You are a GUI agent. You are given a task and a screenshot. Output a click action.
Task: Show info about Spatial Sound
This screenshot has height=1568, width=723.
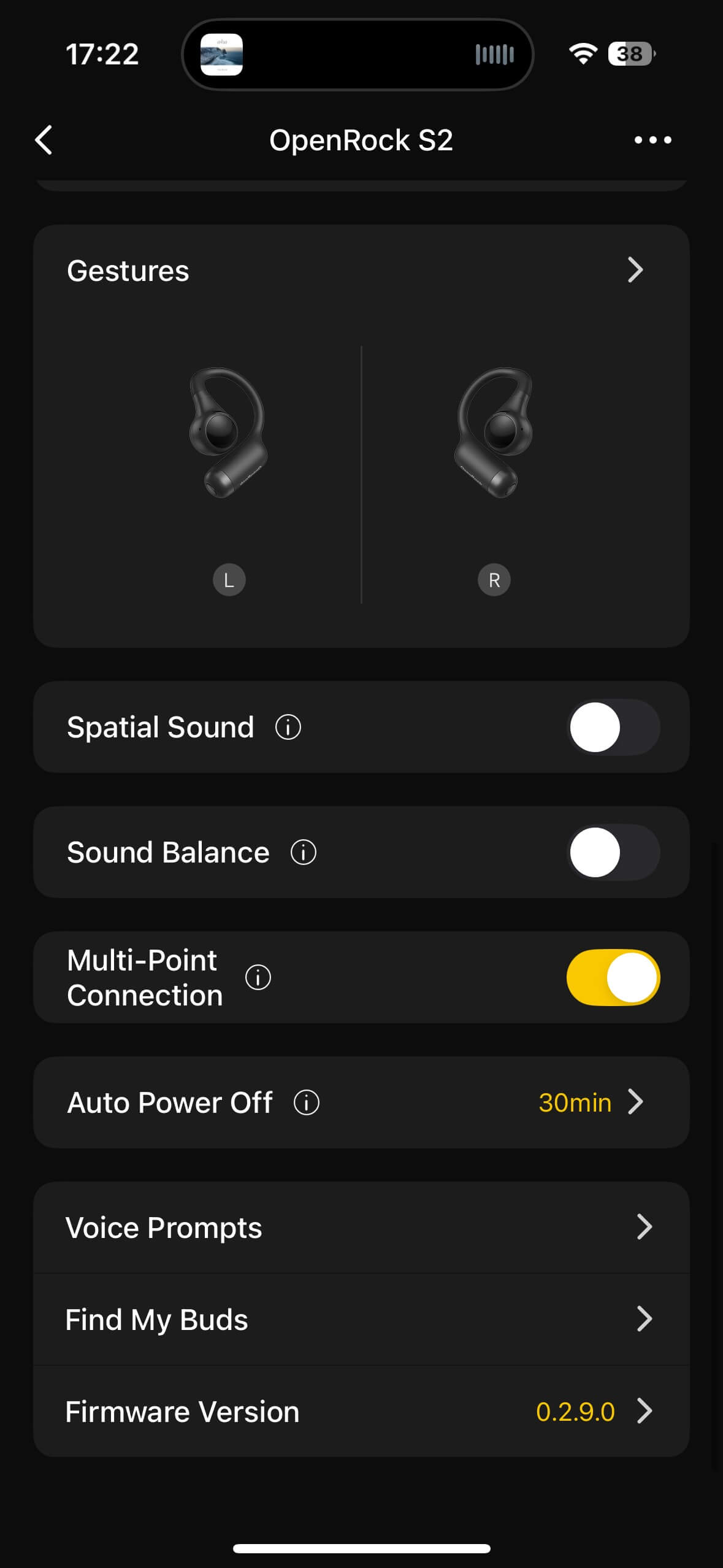coord(288,727)
